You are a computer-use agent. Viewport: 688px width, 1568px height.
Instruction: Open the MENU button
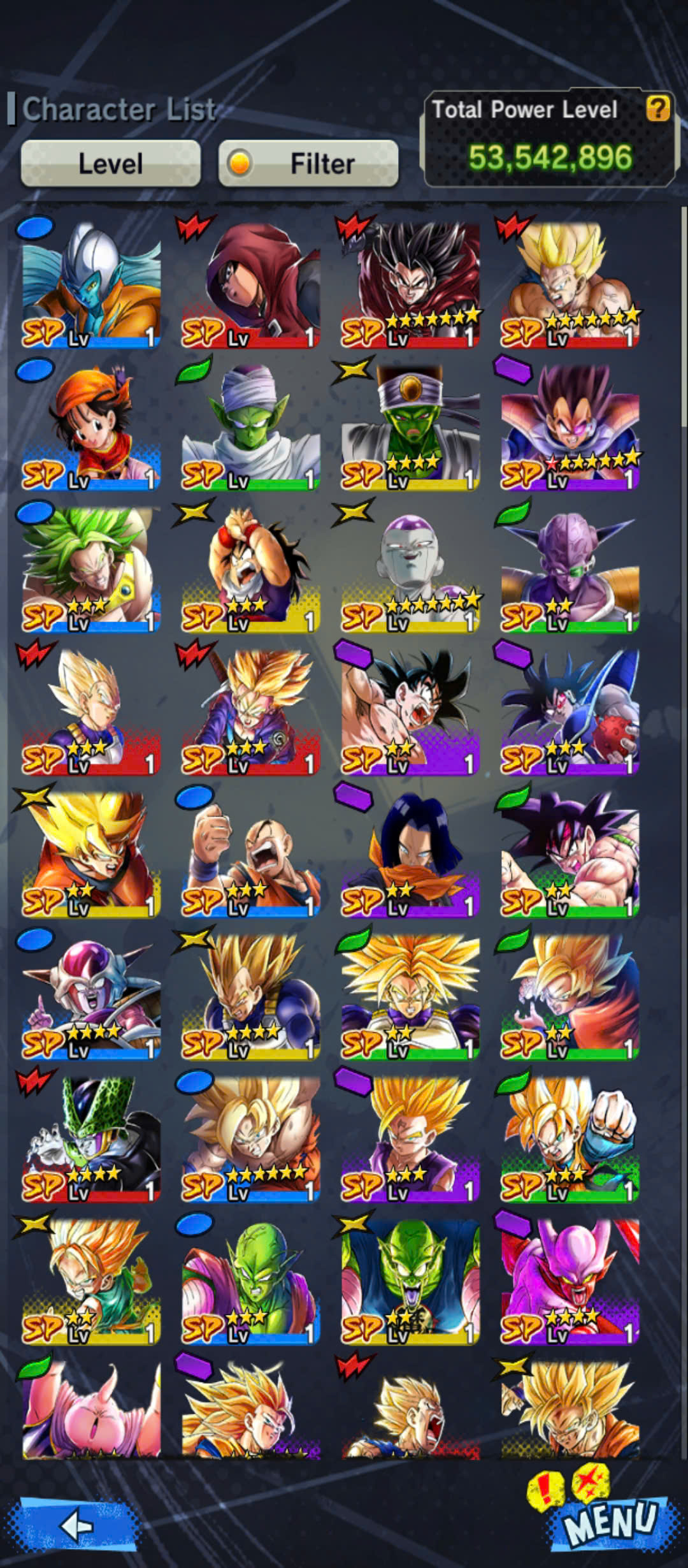pyautogui.click(x=610, y=1523)
